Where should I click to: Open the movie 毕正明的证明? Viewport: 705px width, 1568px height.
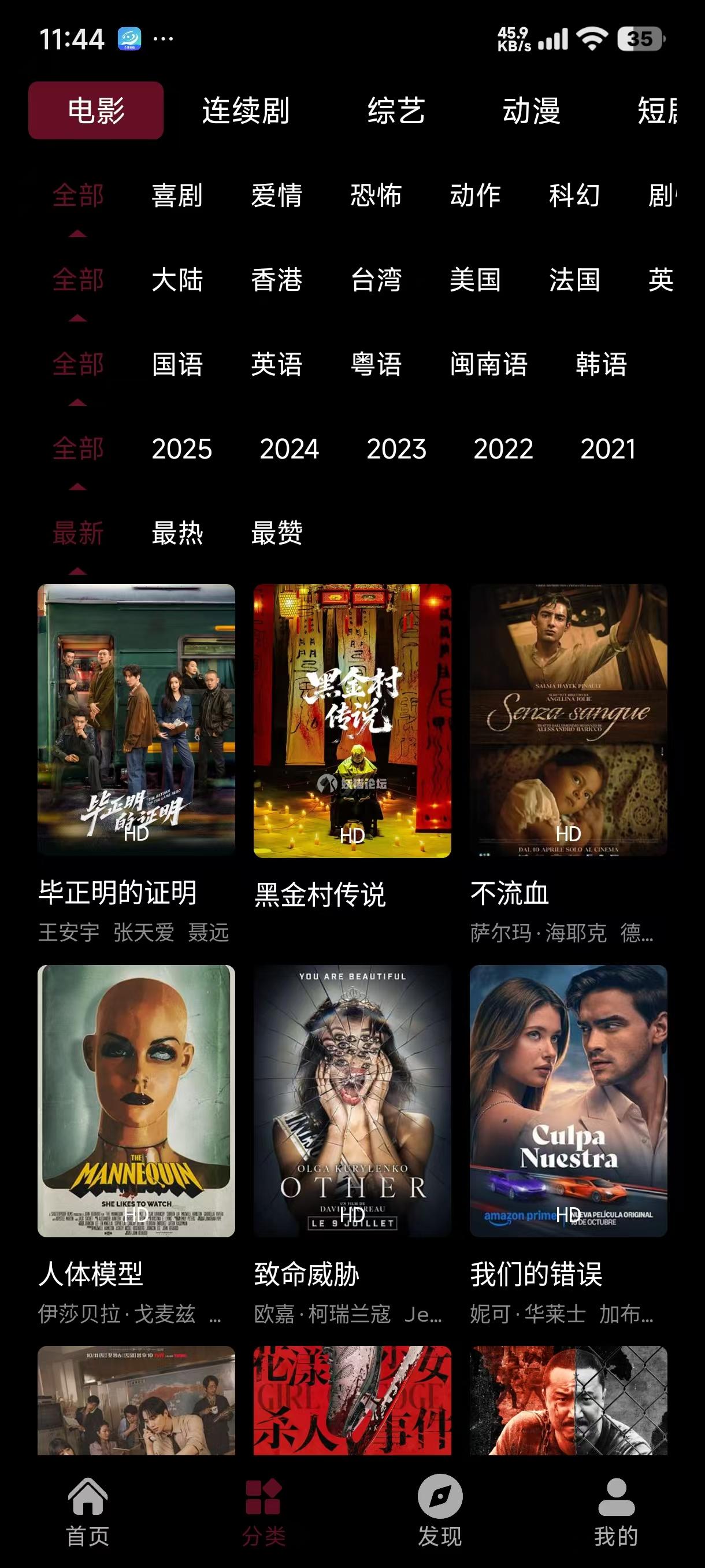point(136,721)
